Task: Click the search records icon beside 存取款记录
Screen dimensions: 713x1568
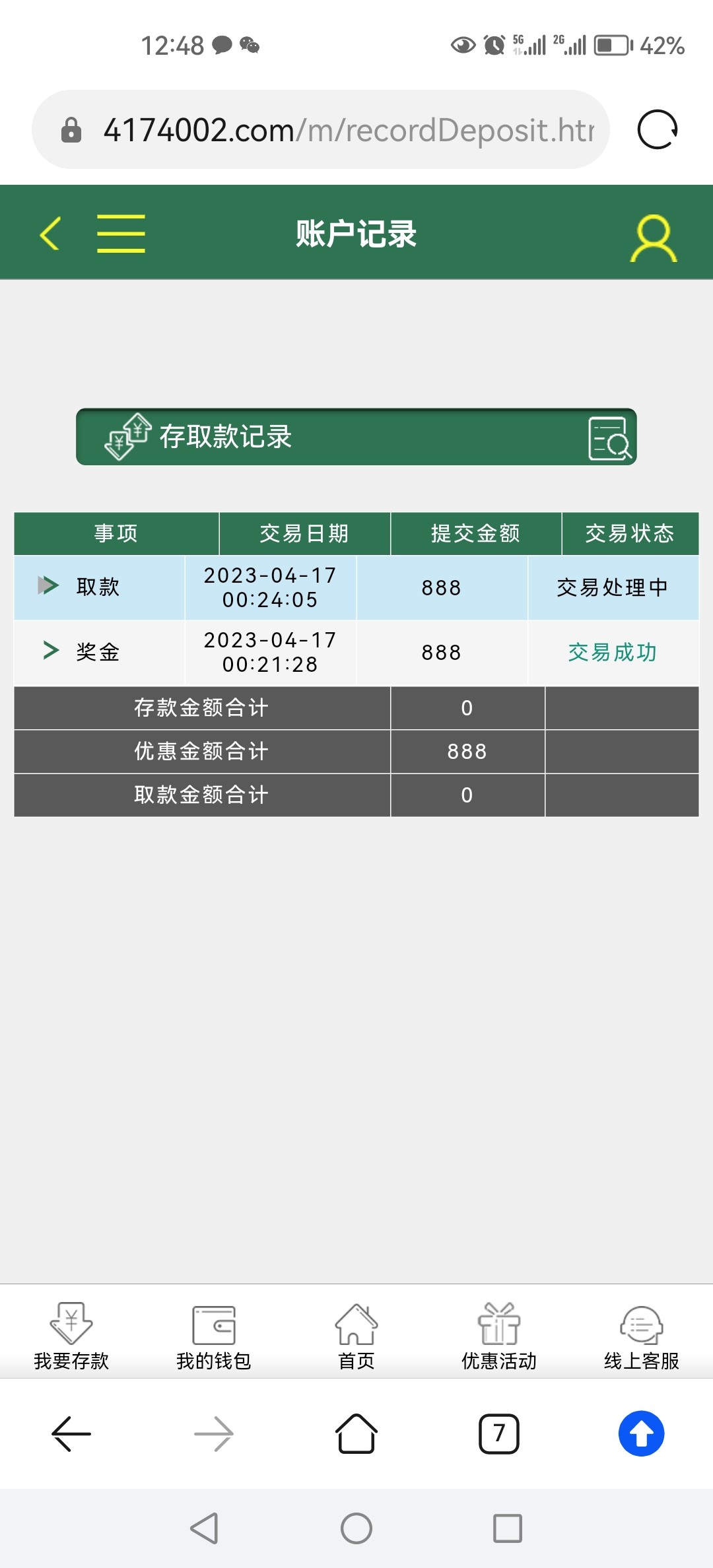Action: pyautogui.click(x=609, y=438)
